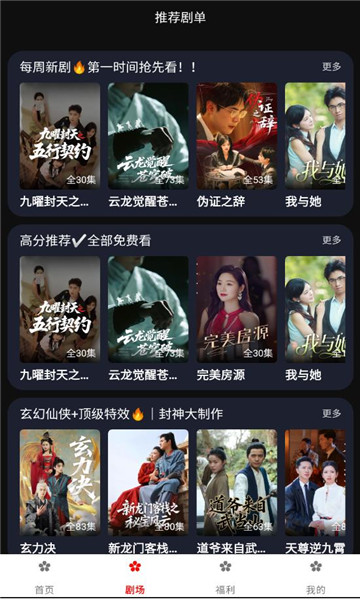Go to the 福利 tab
This screenshot has height=600, width=360.
(x=225, y=577)
